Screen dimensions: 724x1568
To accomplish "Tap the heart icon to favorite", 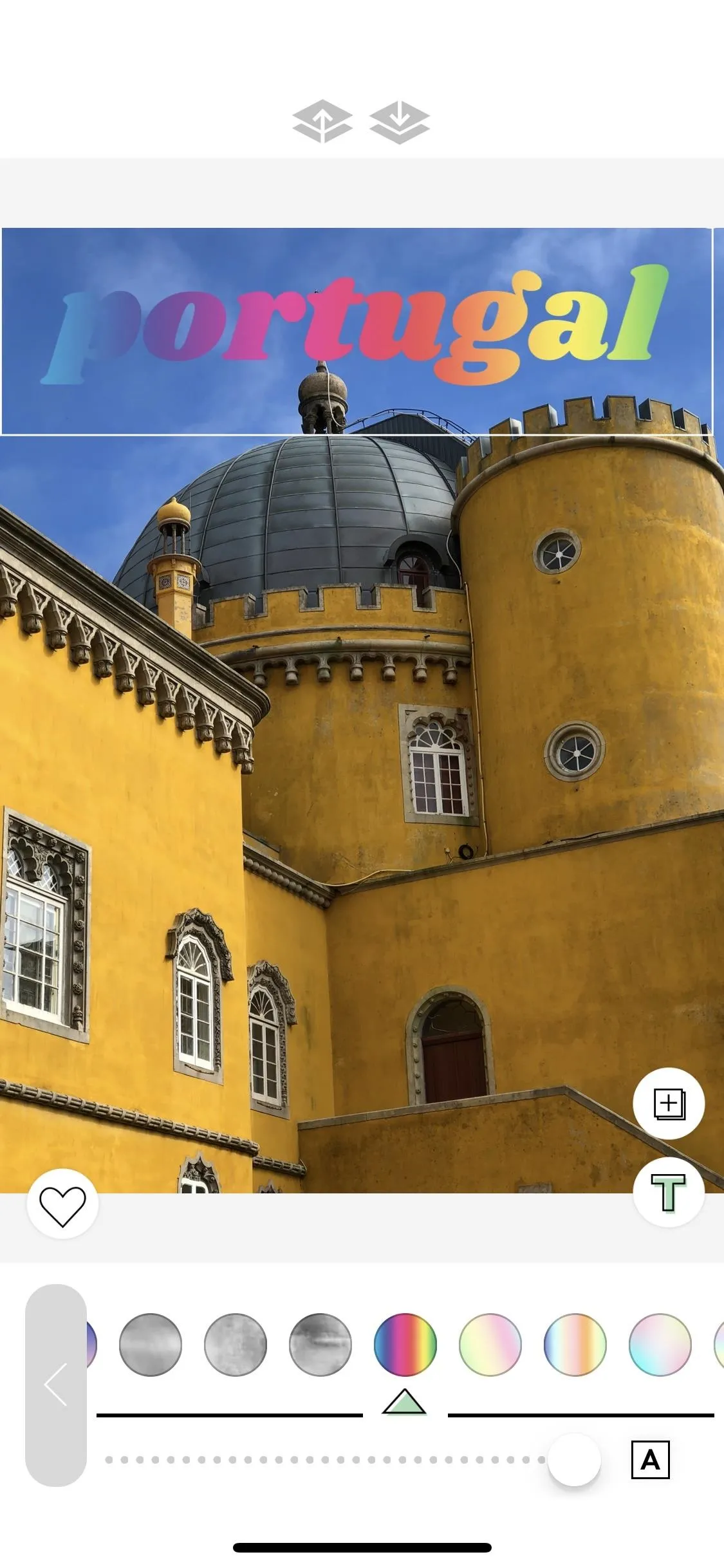I will 62,1204.
